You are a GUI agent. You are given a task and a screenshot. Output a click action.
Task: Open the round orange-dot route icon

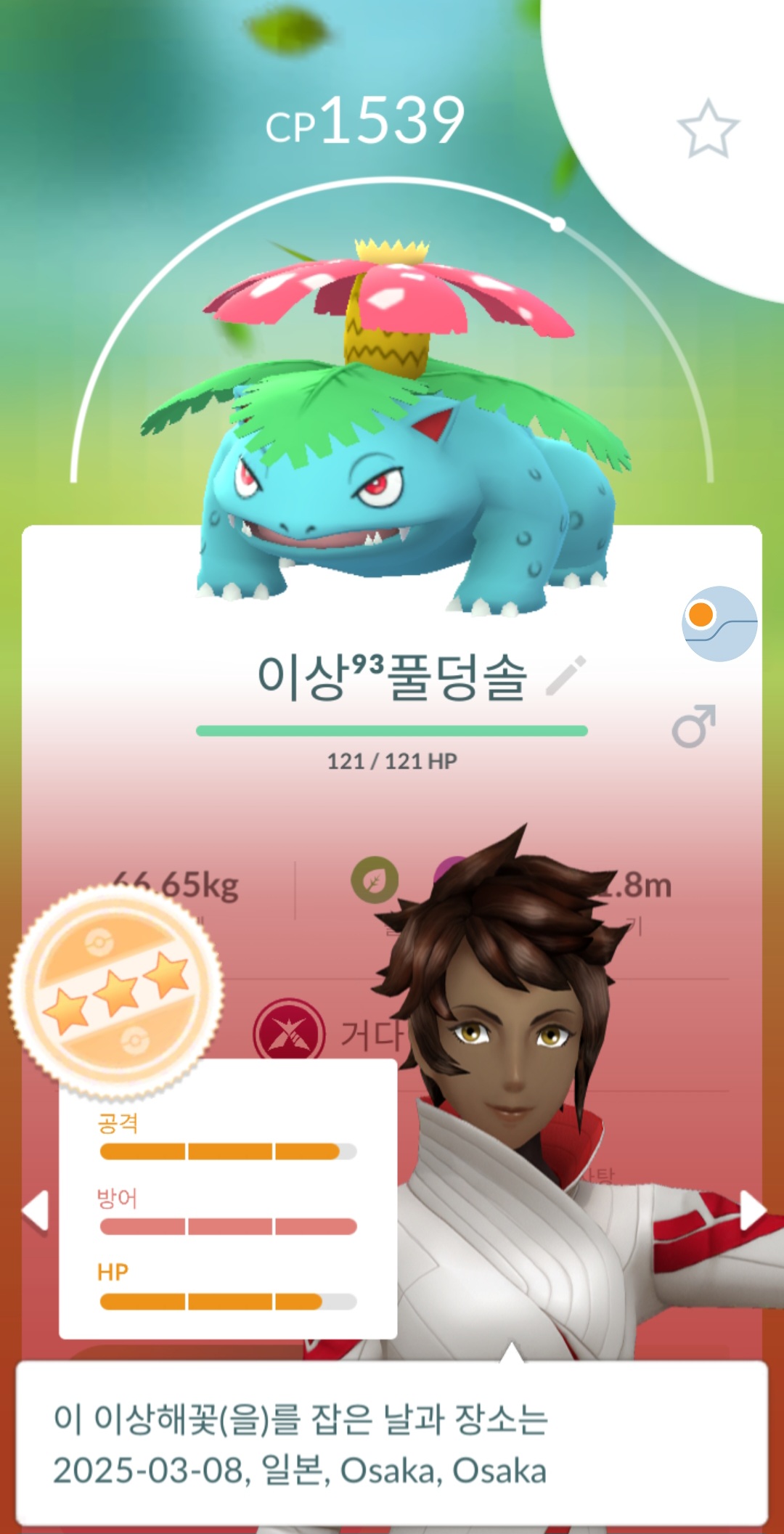coord(719,624)
